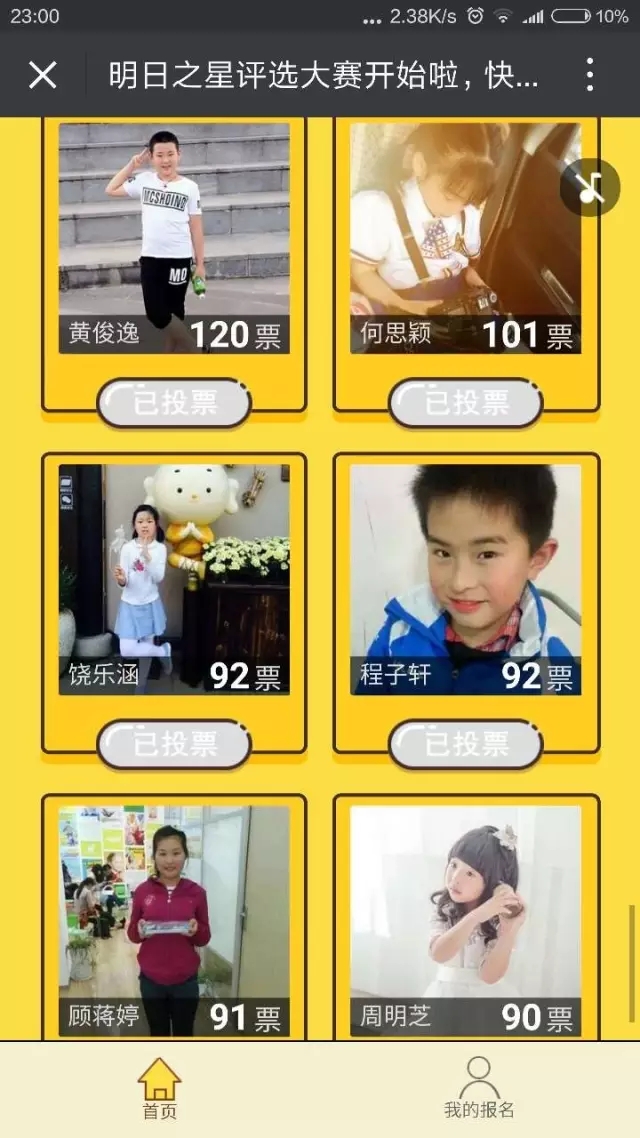The image size is (640, 1138).
Task: Tap the 已投票 button under 程子轩
Action: 465,745
